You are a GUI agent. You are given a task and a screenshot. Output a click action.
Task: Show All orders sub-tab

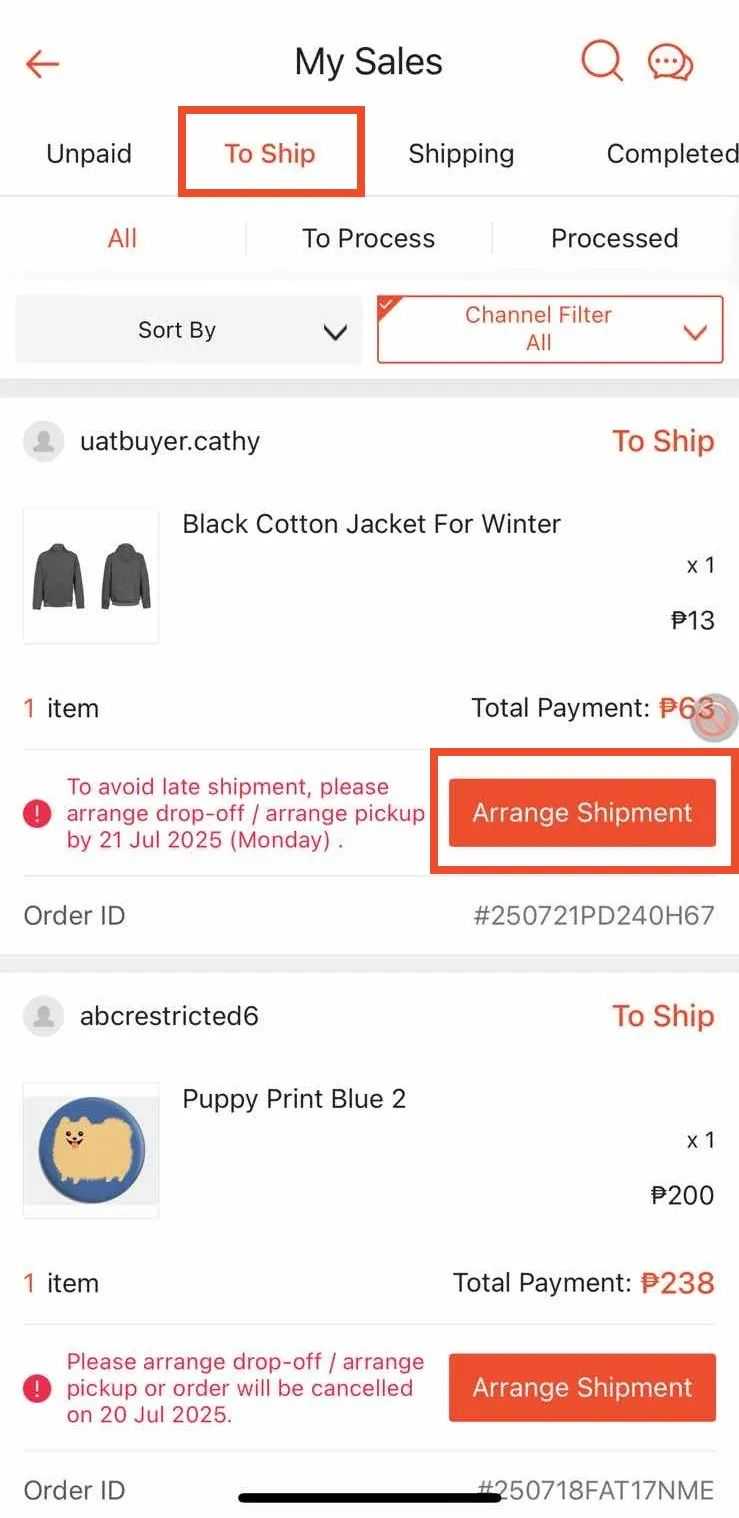point(122,238)
